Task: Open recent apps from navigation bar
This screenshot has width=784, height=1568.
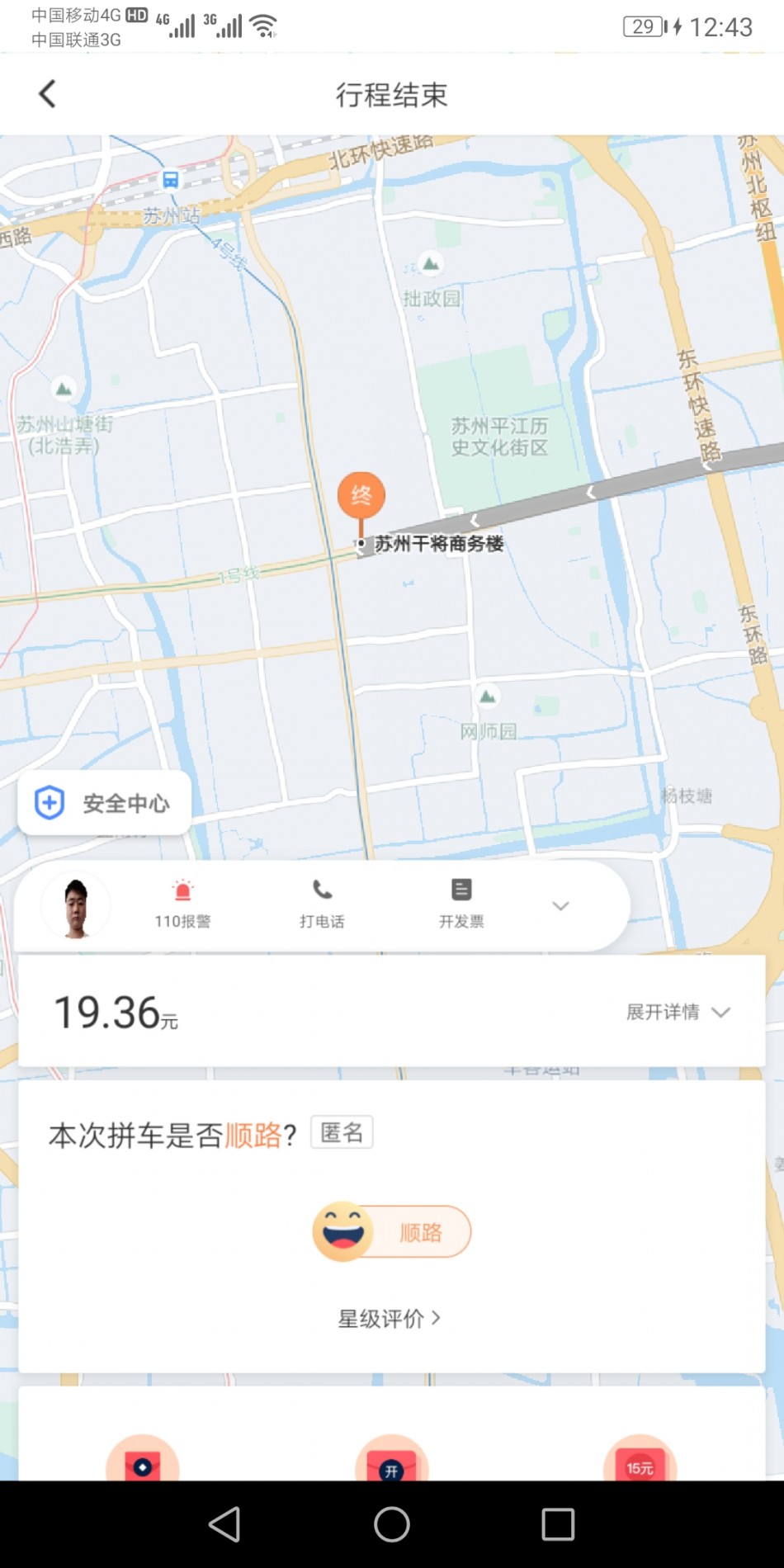Action: pos(558,1524)
